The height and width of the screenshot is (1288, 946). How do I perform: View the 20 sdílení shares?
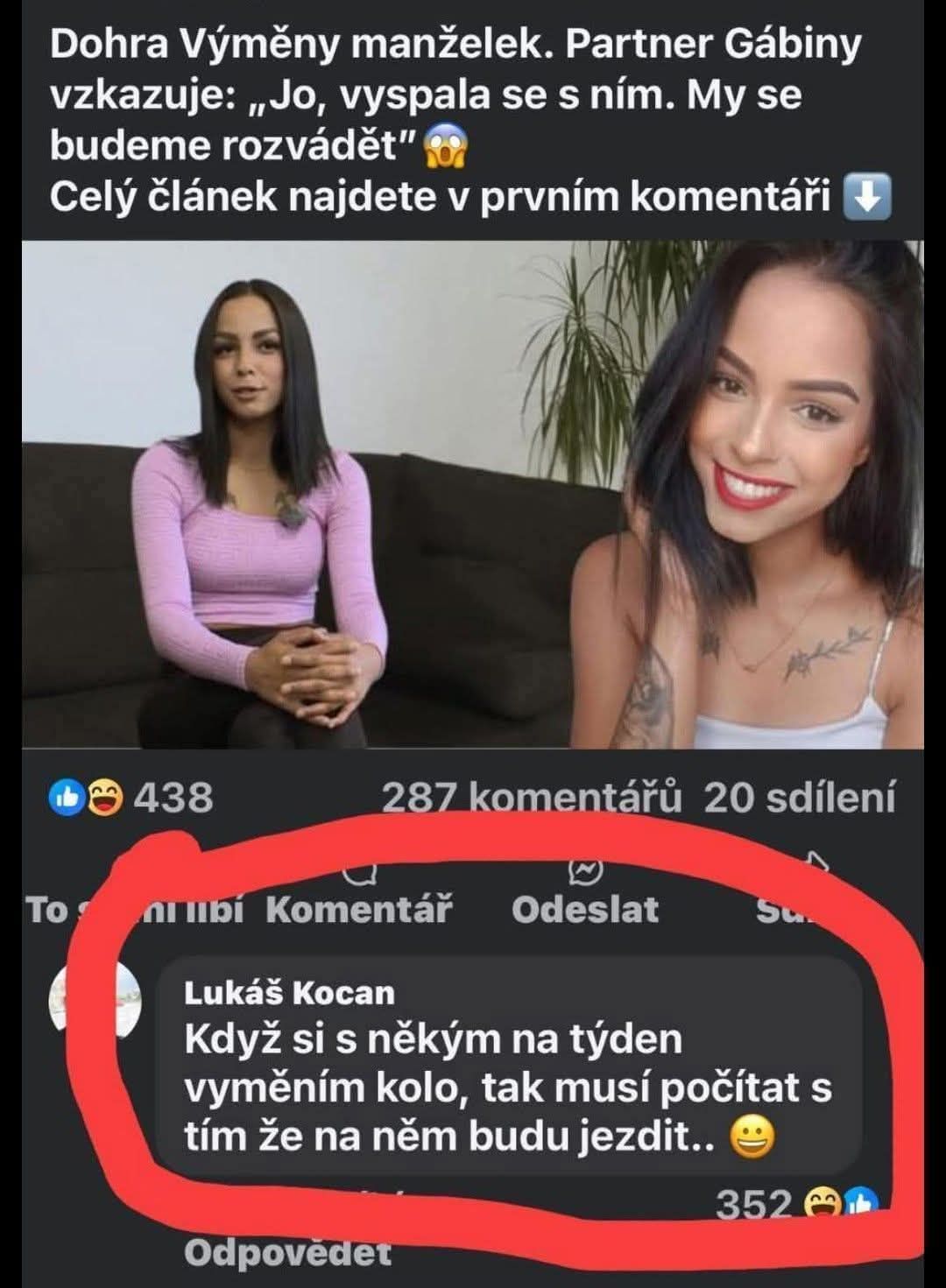799,798
